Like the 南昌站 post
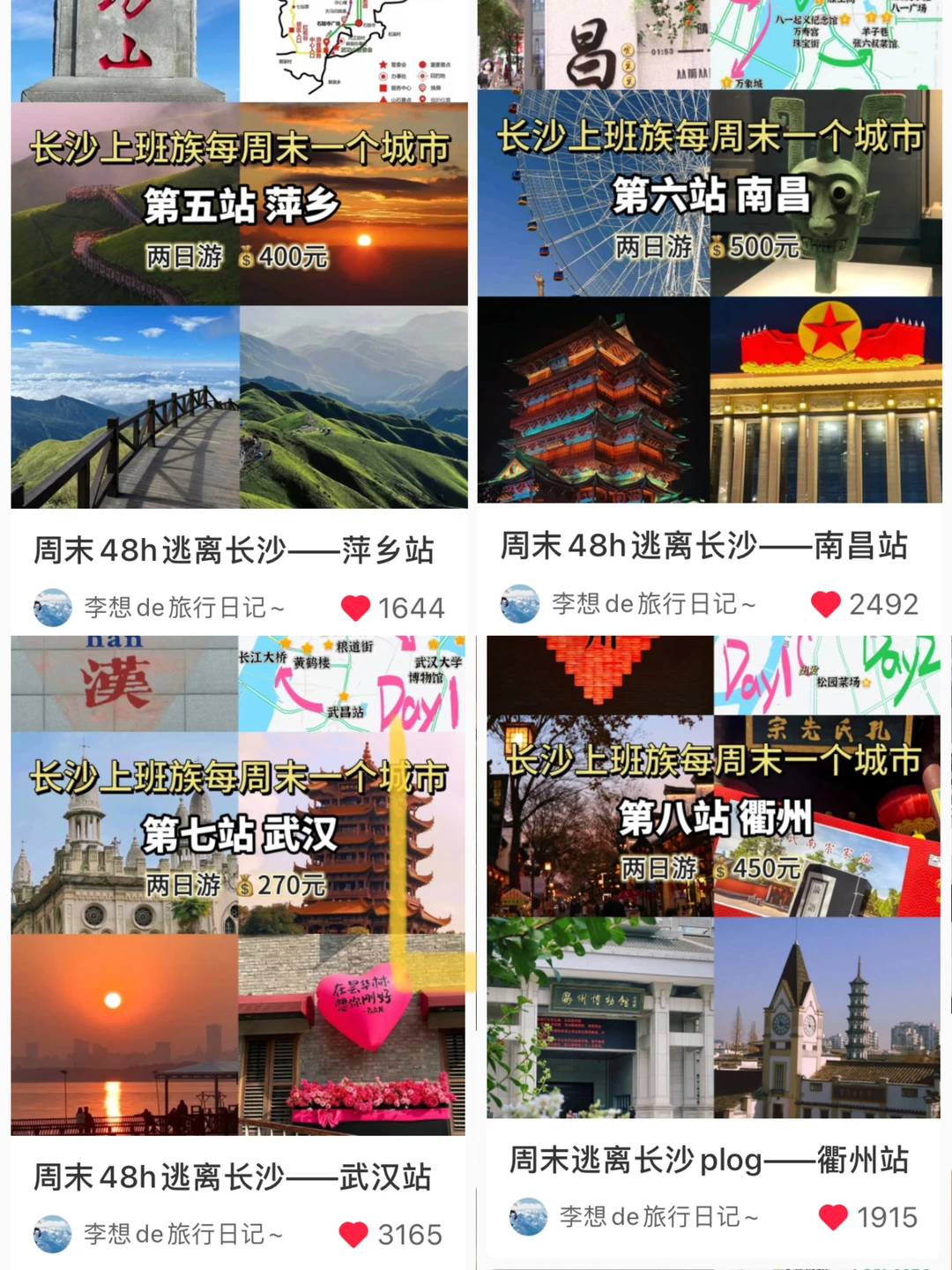Viewport: 952px width, 1270px height. coord(826,604)
